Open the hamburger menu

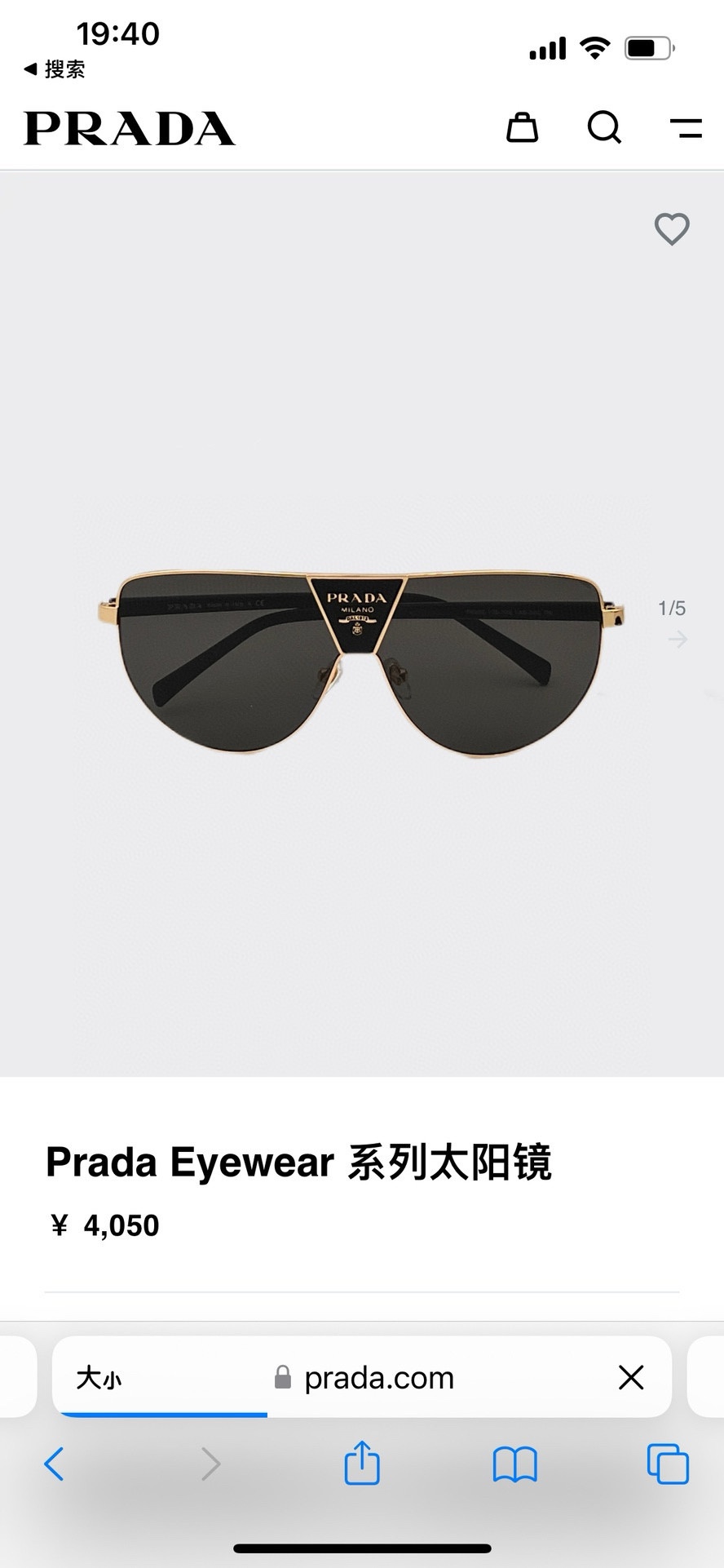pos(686,128)
